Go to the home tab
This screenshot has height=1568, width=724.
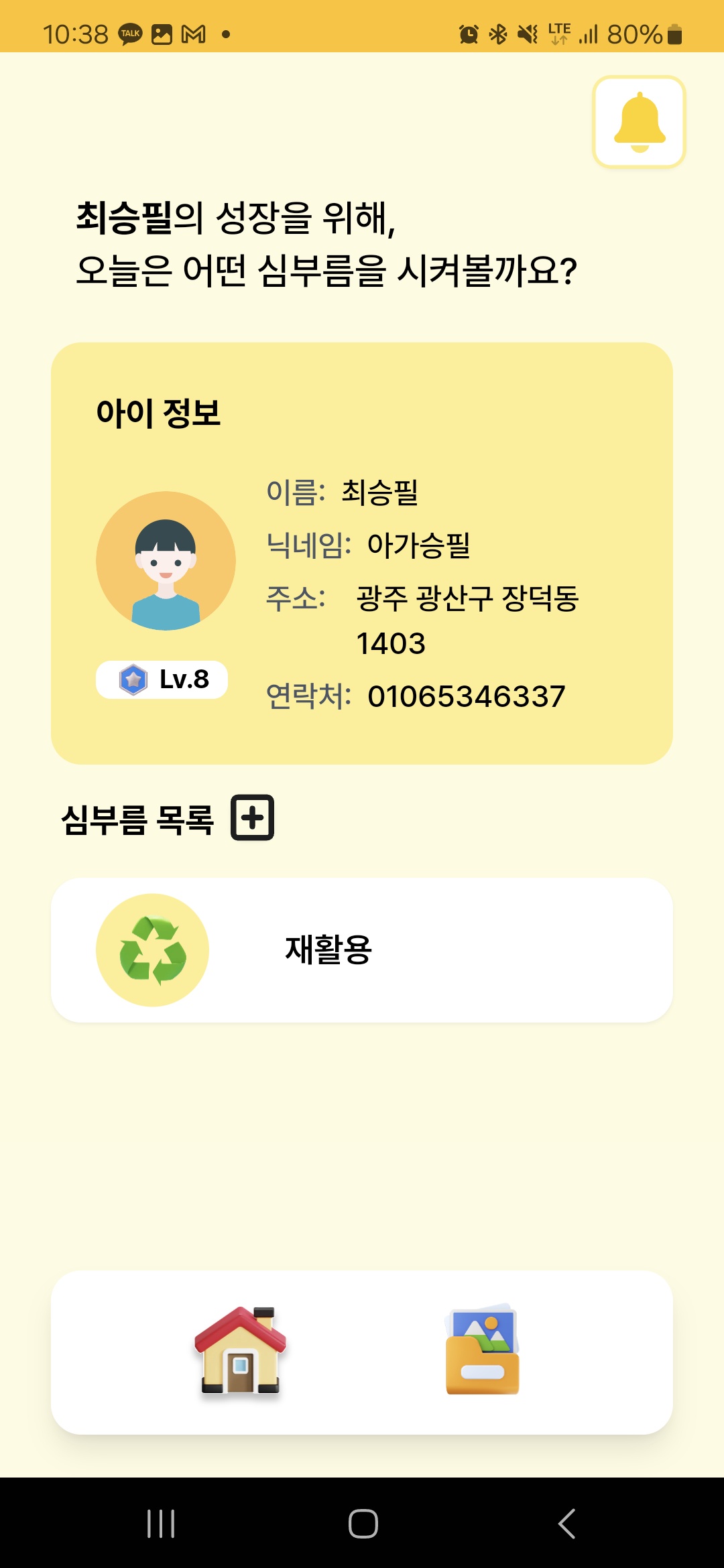coord(240,1351)
